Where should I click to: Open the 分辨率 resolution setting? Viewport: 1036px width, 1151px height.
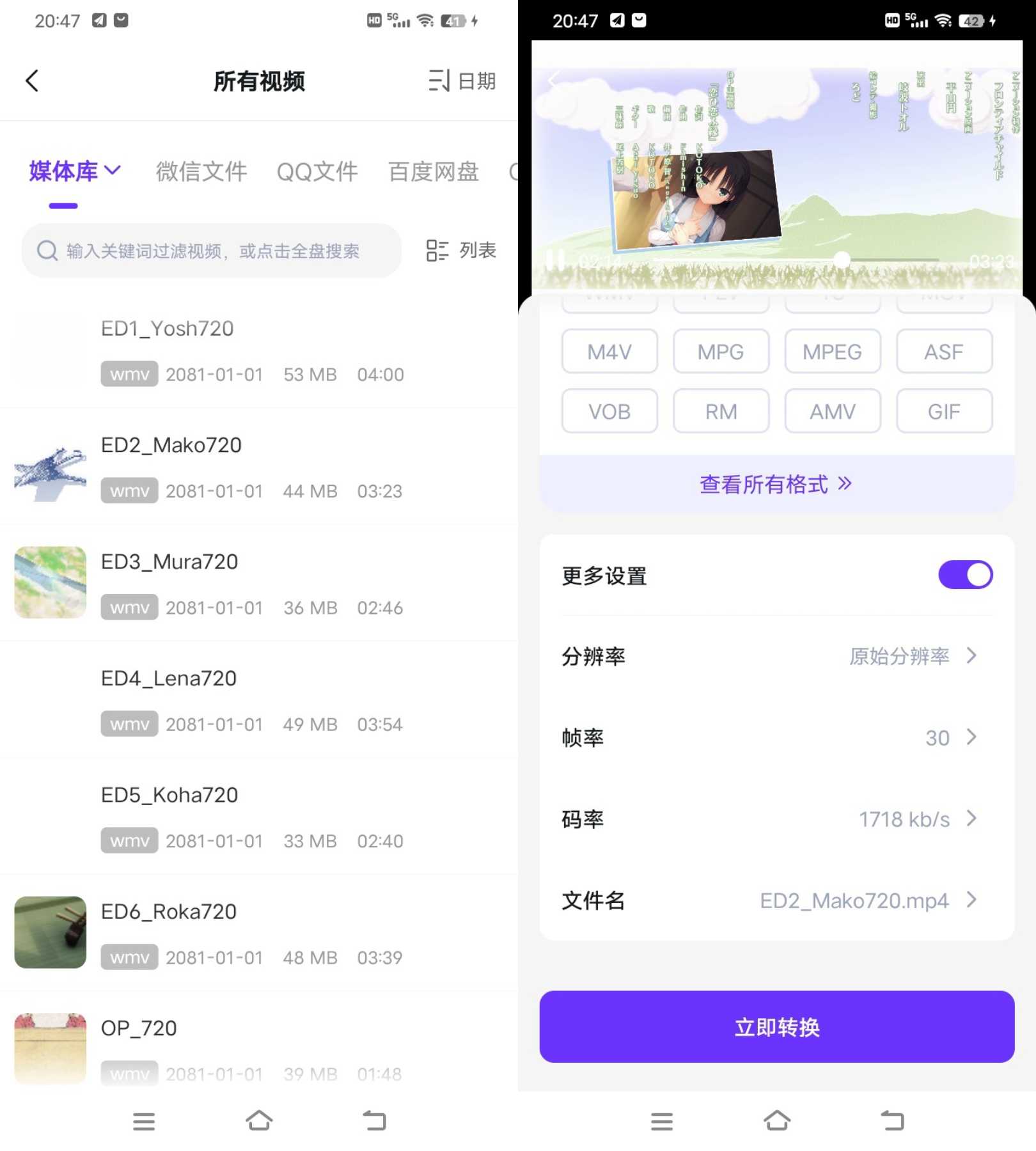pyautogui.click(x=776, y=656)
